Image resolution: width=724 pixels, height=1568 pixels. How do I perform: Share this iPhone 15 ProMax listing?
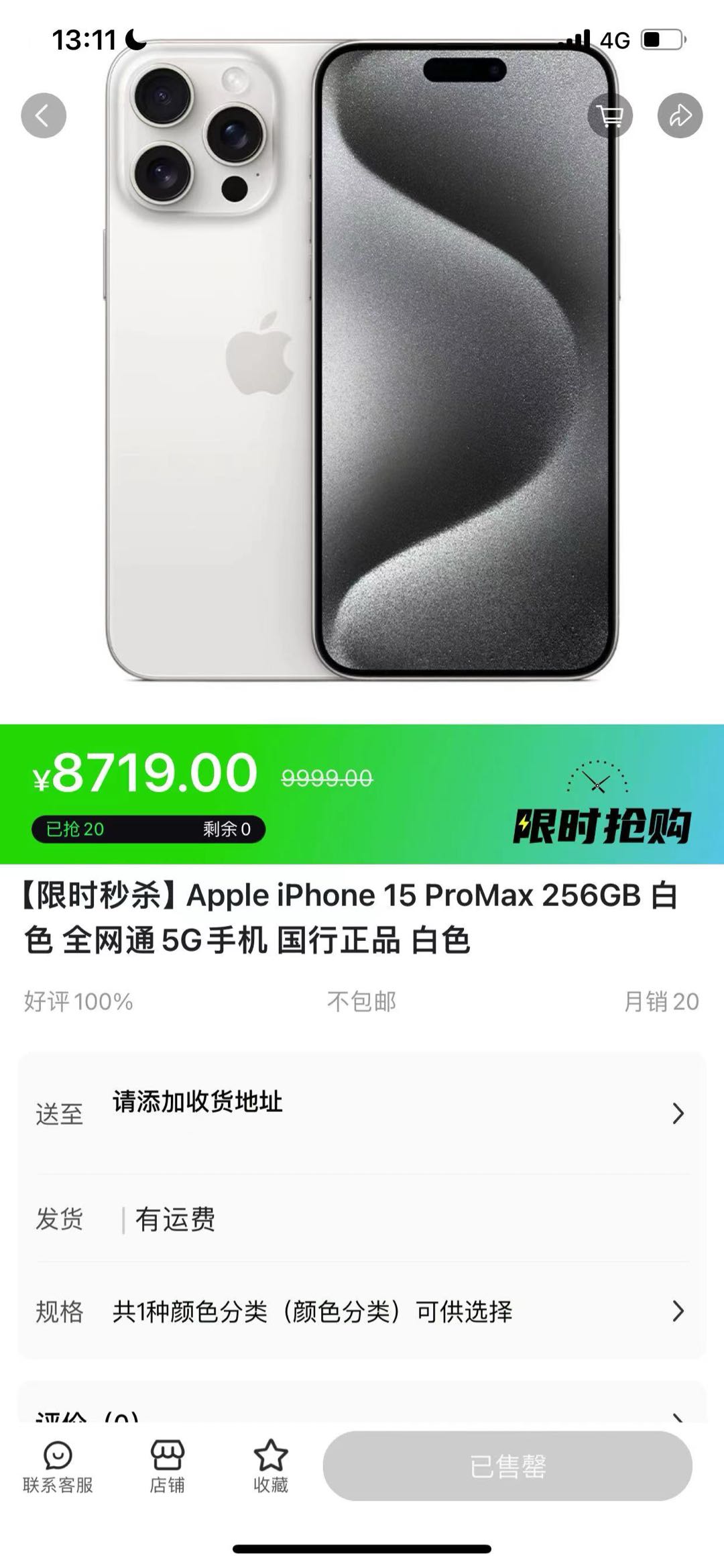pyautogui.click(x=680, y=115)
